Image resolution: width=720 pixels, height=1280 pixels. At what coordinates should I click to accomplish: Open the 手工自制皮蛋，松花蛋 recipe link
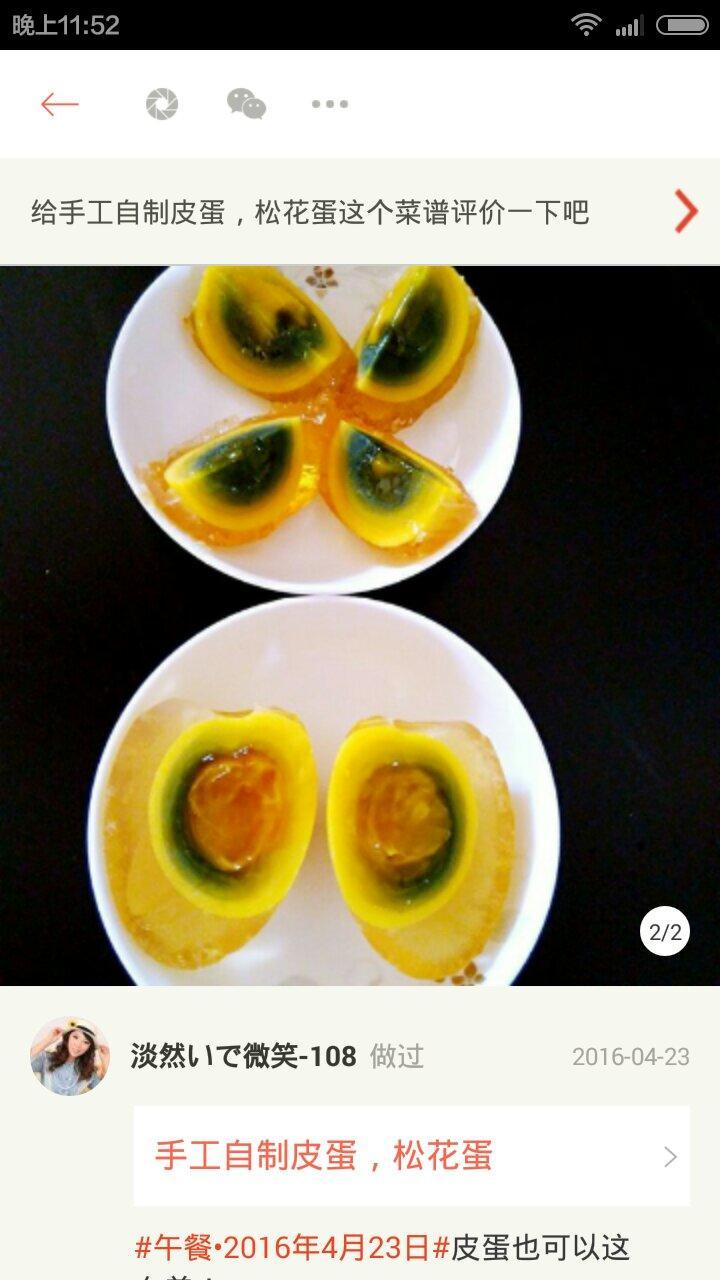[411, 1156]
